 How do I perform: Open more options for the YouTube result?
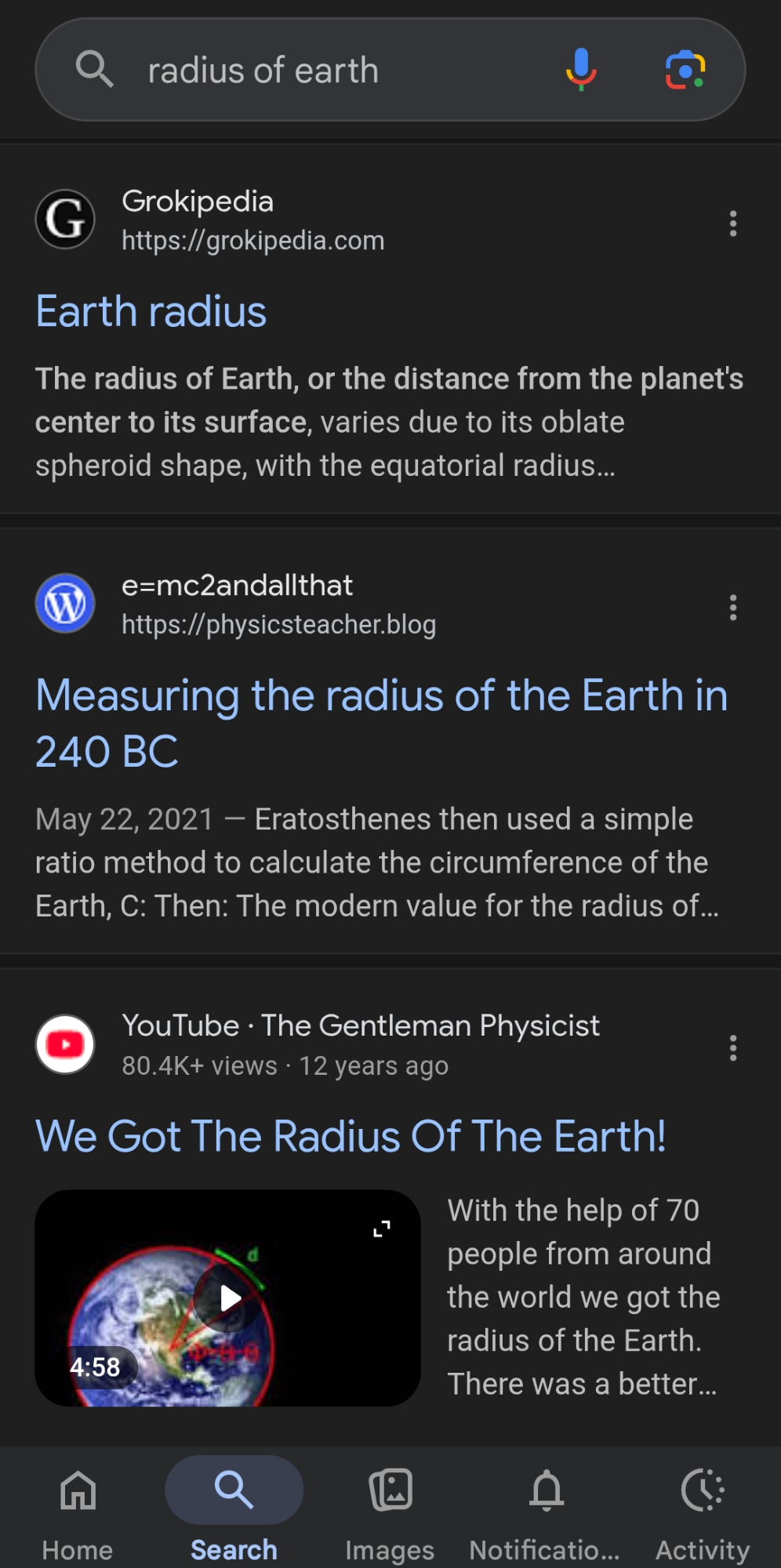732,1047
